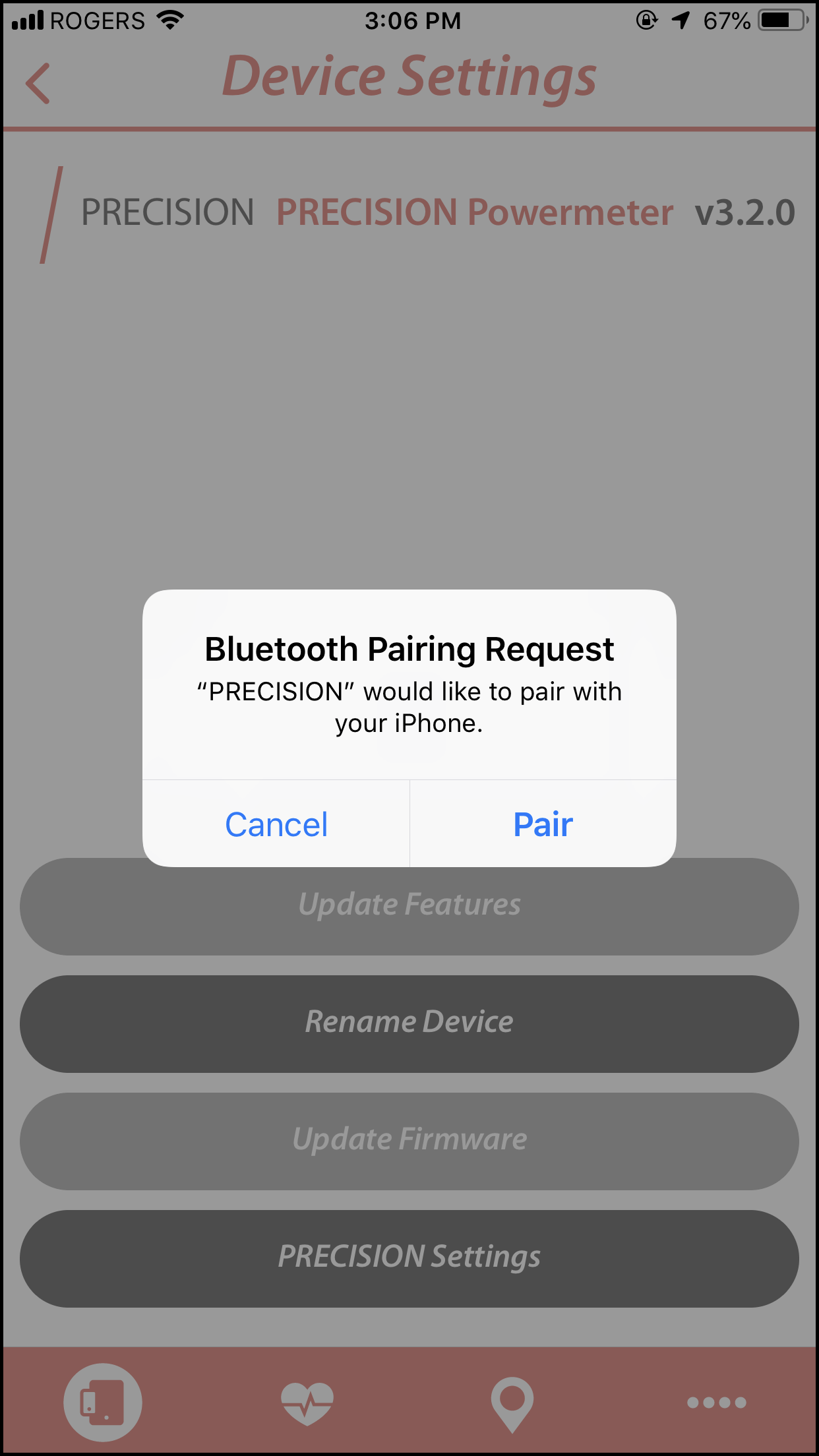Screen dimensions: 819x1456
Task: Open the more options dots tab
Action: [x=716, y=1403]
